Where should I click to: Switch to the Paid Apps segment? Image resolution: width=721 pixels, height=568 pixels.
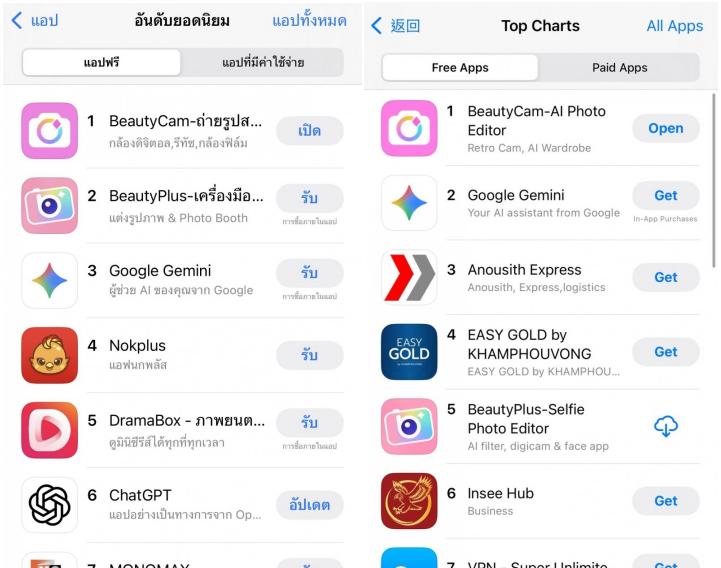tap(619, 68)
